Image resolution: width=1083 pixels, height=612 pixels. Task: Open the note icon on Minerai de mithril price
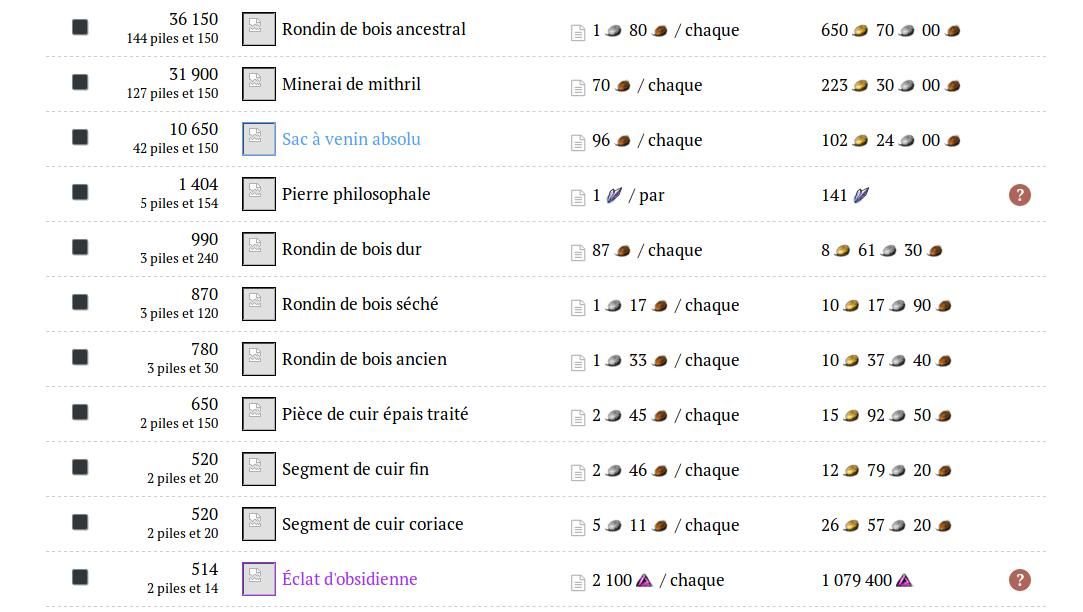578,87
